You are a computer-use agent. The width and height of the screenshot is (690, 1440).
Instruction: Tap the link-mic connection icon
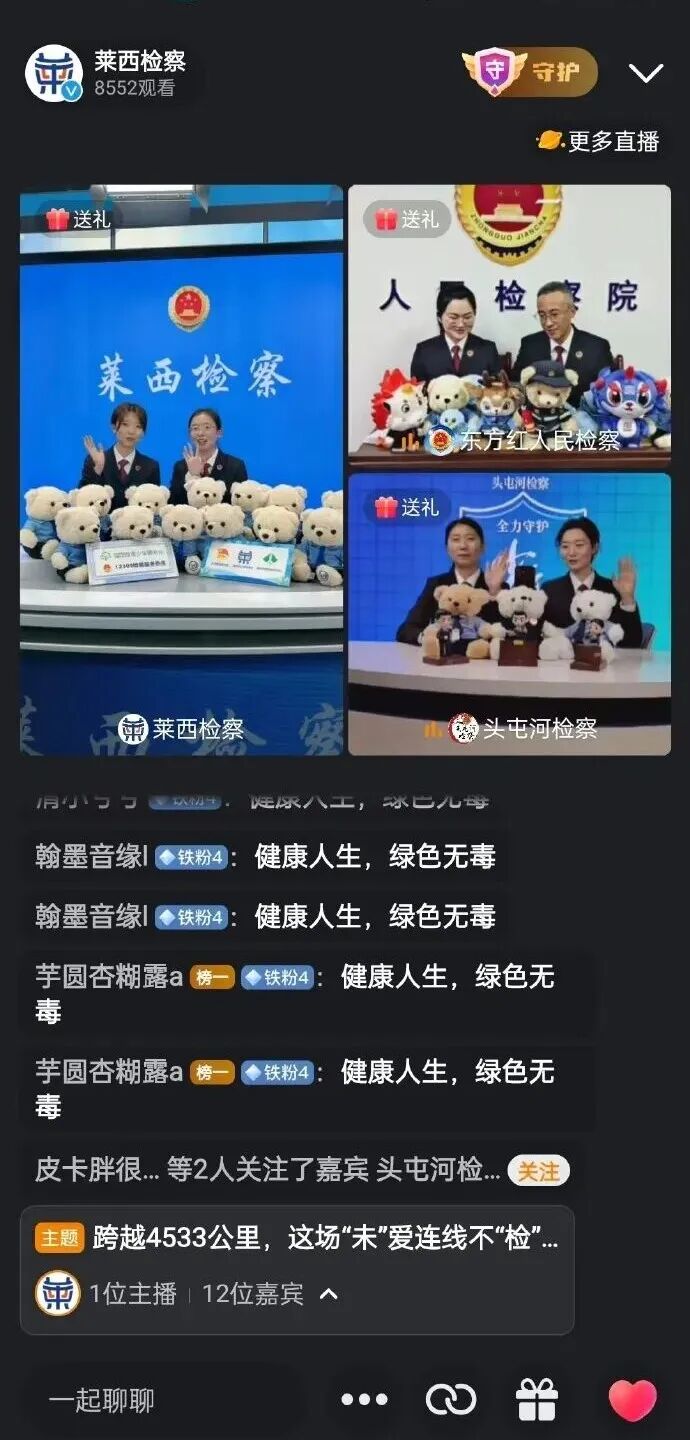click(450, 1400)
